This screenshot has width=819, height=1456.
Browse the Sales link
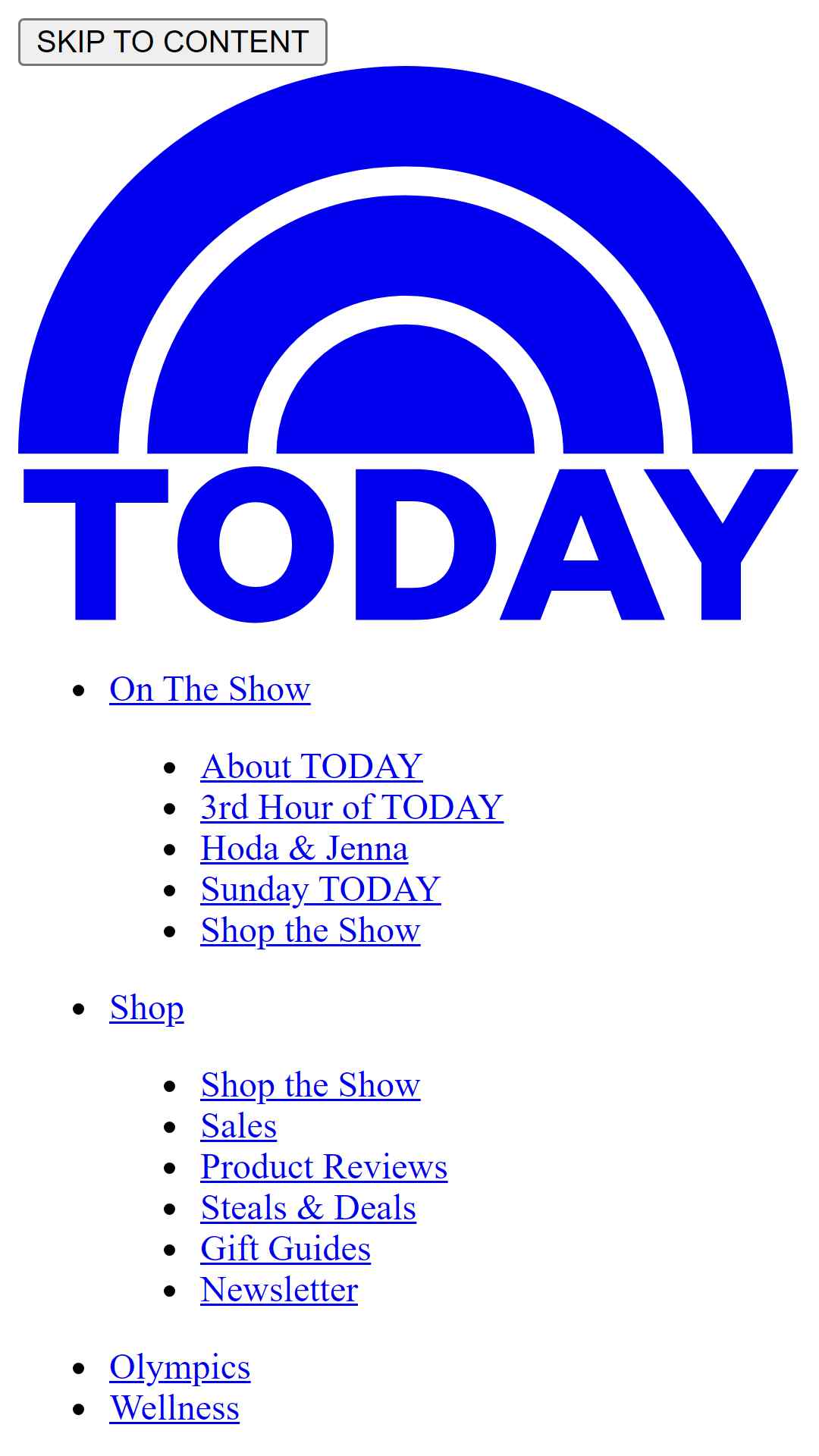239,1126
